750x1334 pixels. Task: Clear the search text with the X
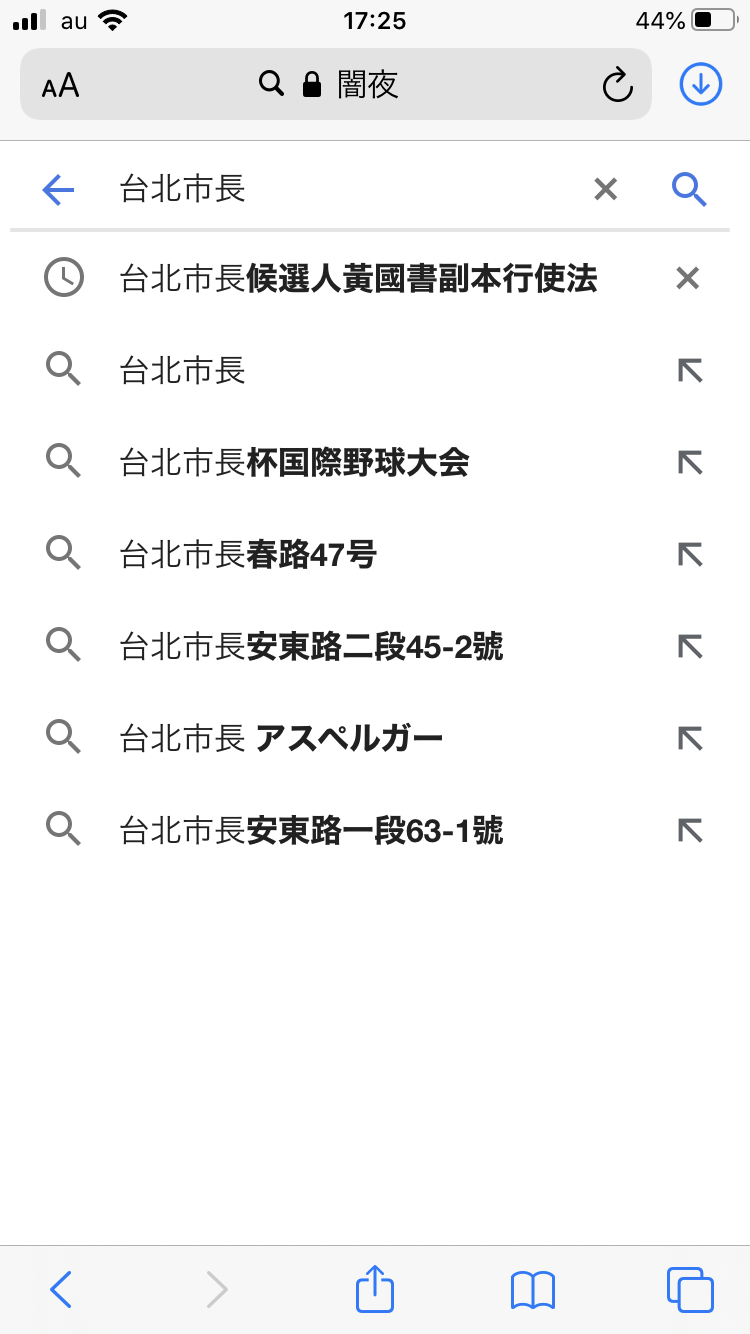point(605,189)
